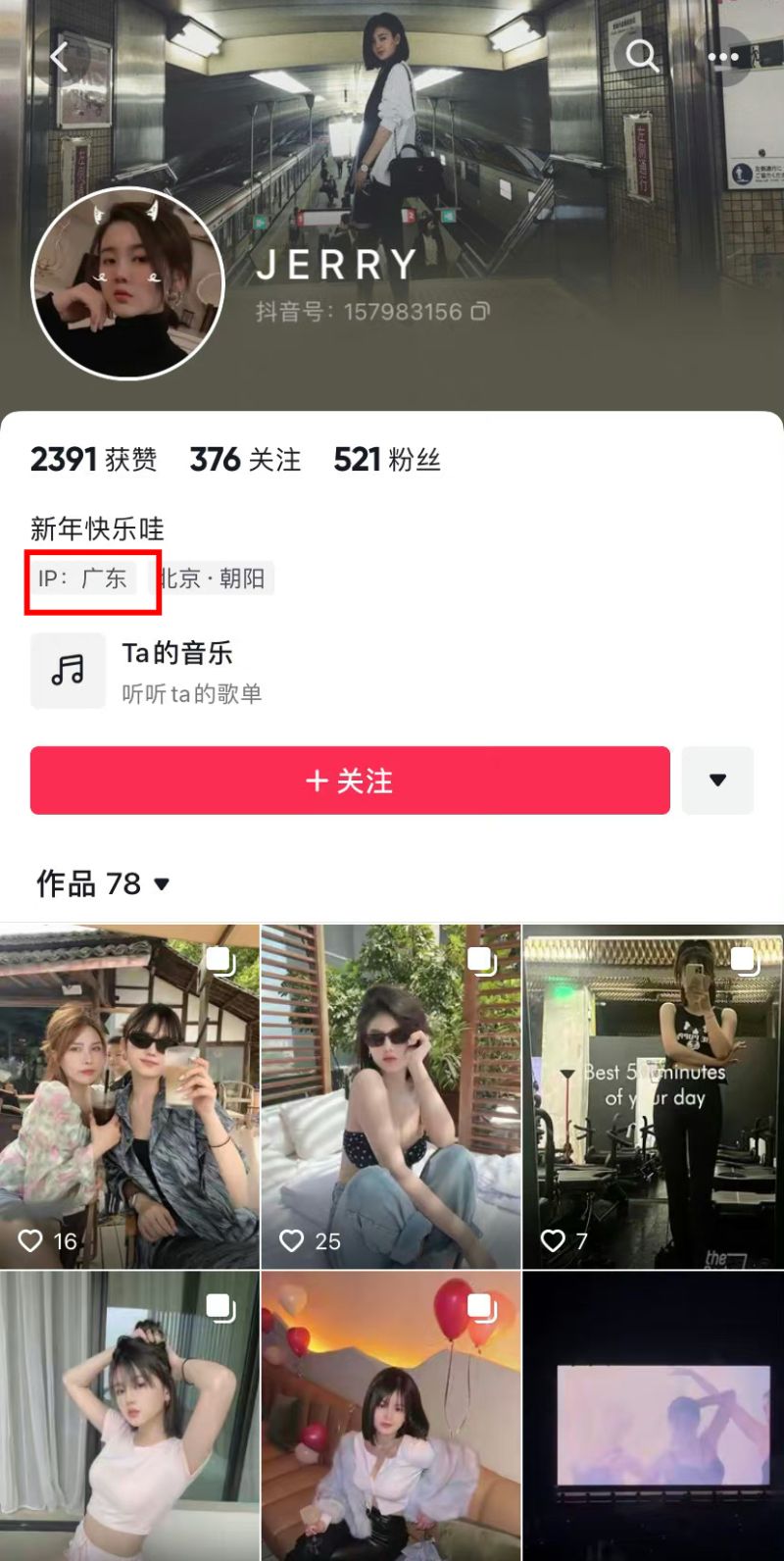Open the Best 5 minutes gym post
The width and height of the screenshot is (784, 1561).
point(653,1096)
